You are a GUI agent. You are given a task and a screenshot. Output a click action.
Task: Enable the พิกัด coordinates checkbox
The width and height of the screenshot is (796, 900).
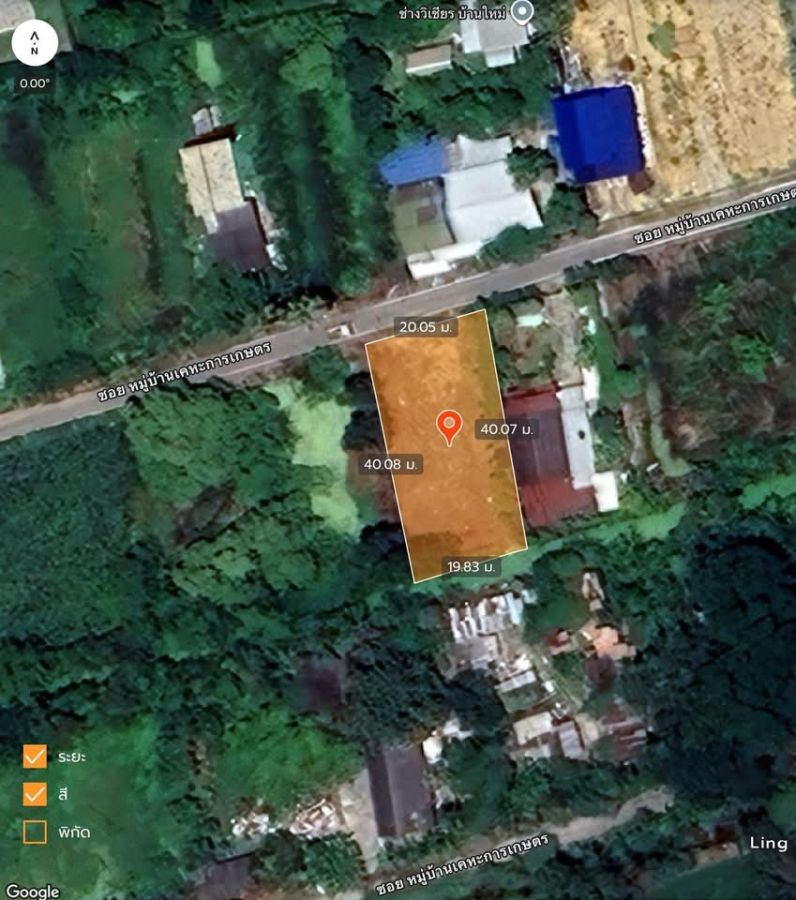35,831
